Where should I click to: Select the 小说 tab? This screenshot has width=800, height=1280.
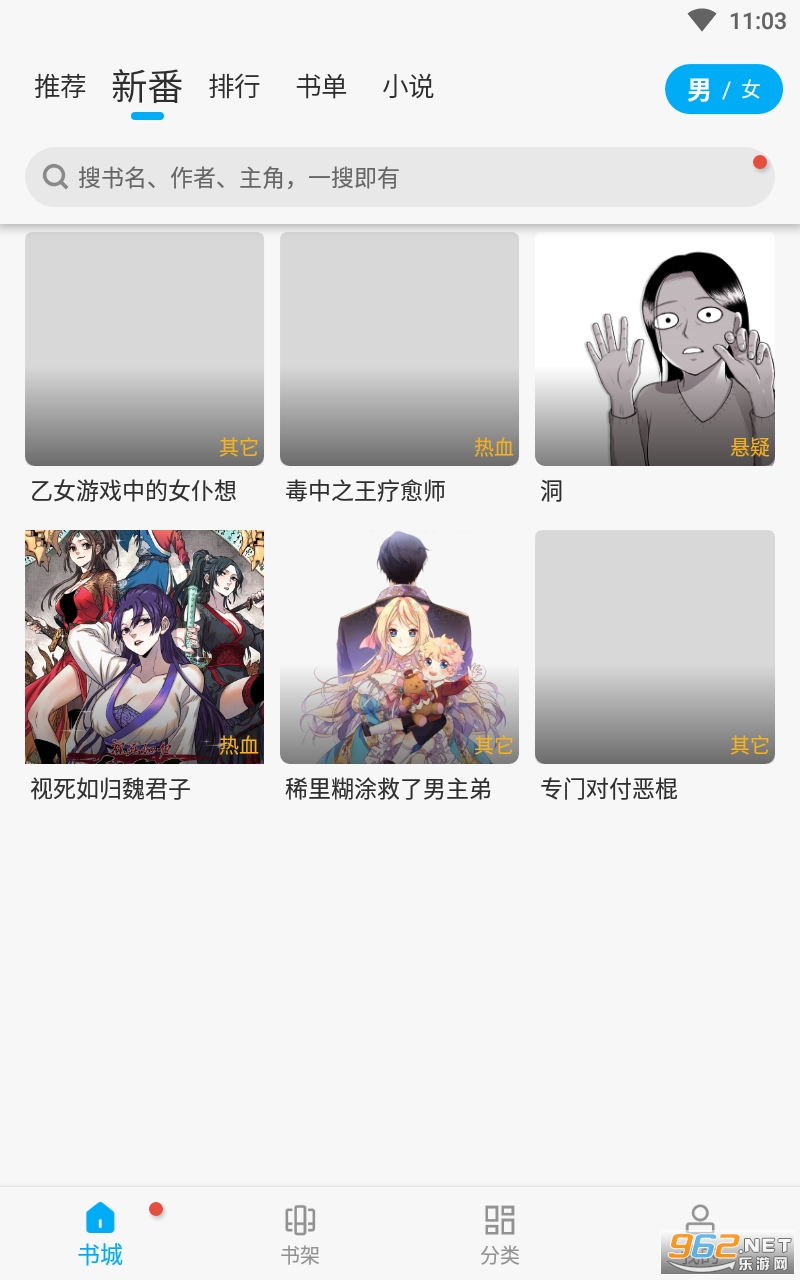(408, 87)
